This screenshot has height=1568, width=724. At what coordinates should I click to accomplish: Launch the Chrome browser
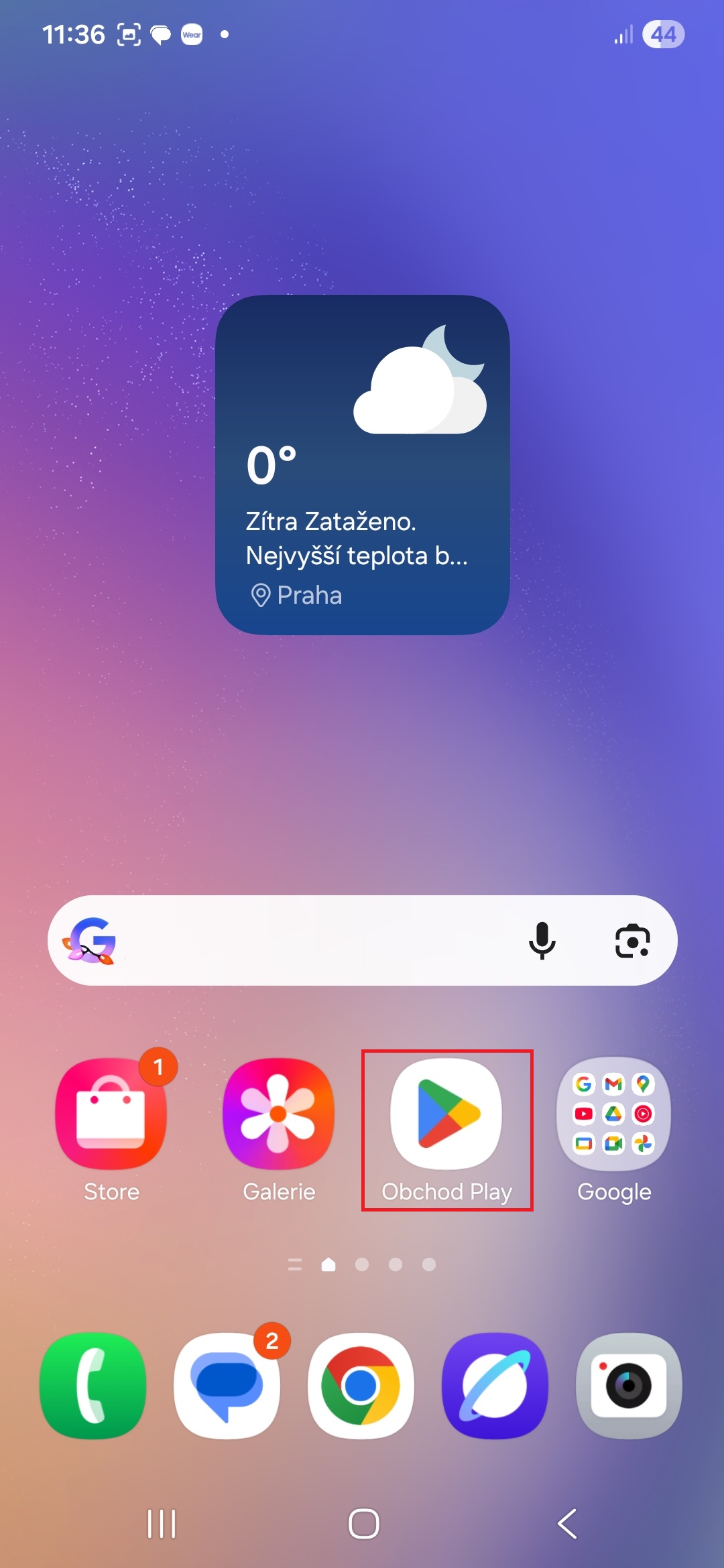tap(361, 1386)
